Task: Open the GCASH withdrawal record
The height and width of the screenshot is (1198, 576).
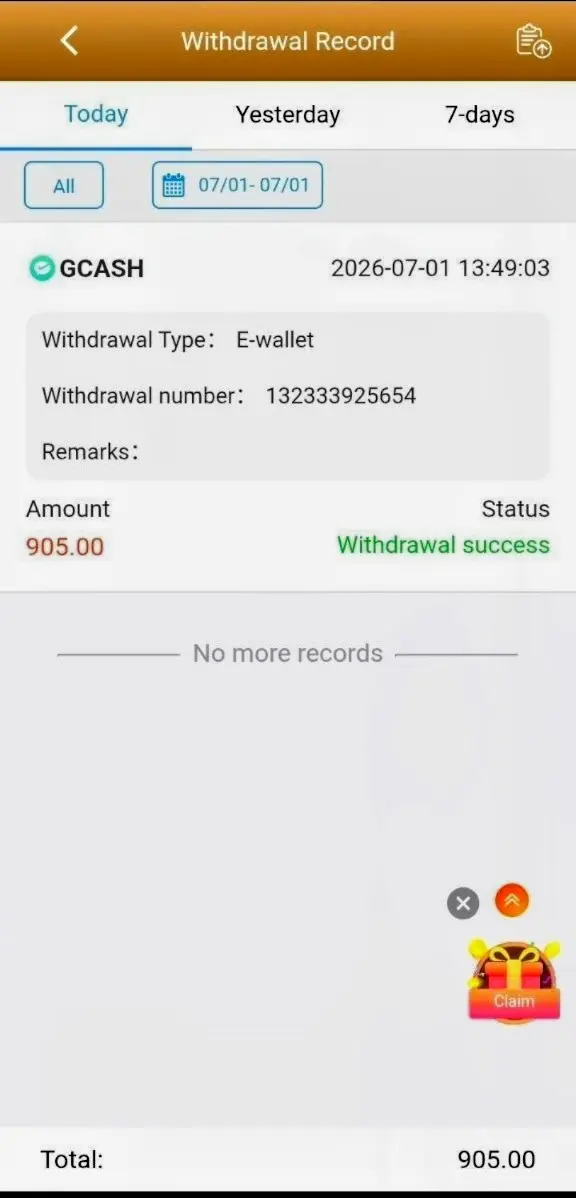Action: coord(288,407)
